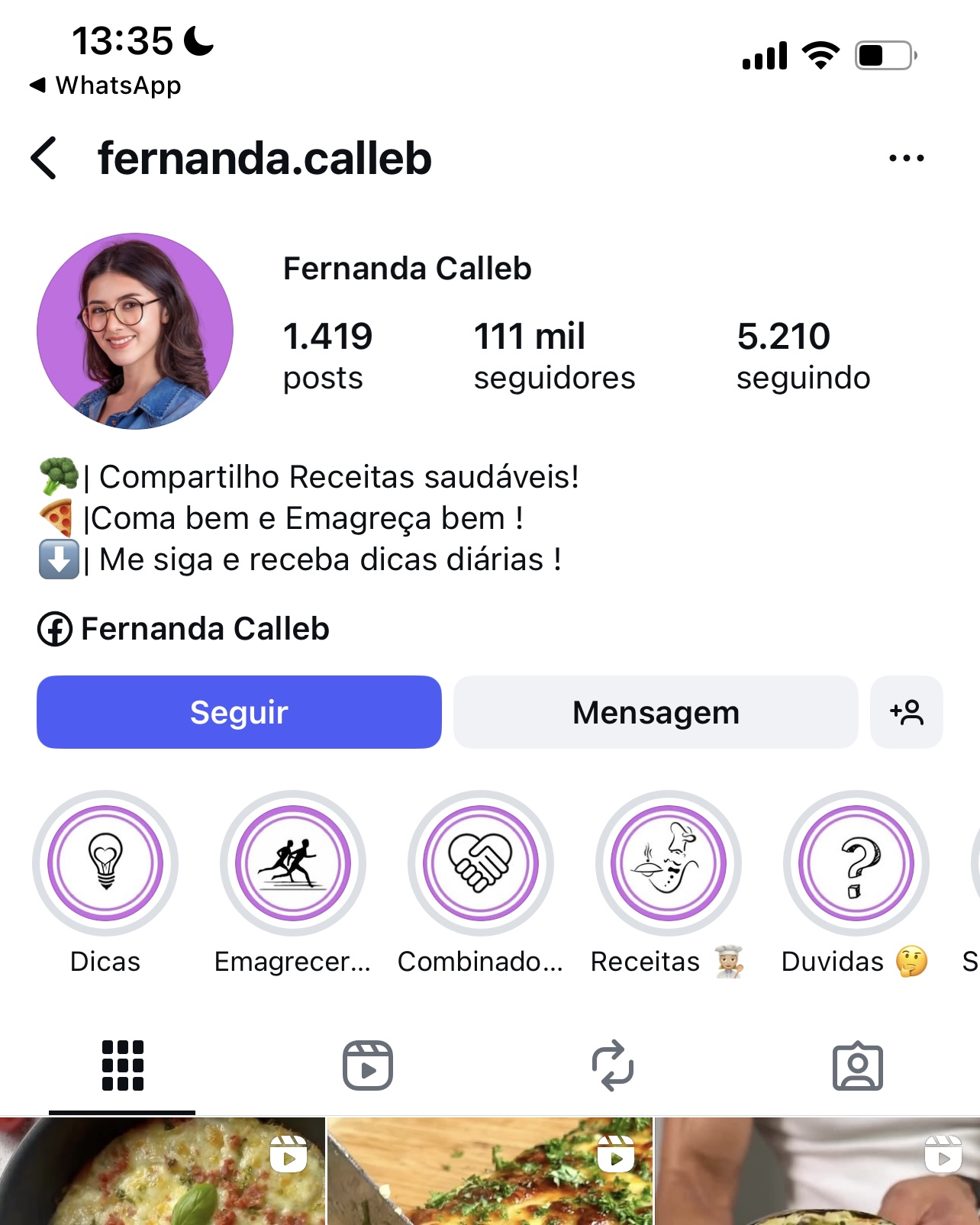980x1225 pixels.
Task: Tap the Mensagem button
Action: point(656,712)
